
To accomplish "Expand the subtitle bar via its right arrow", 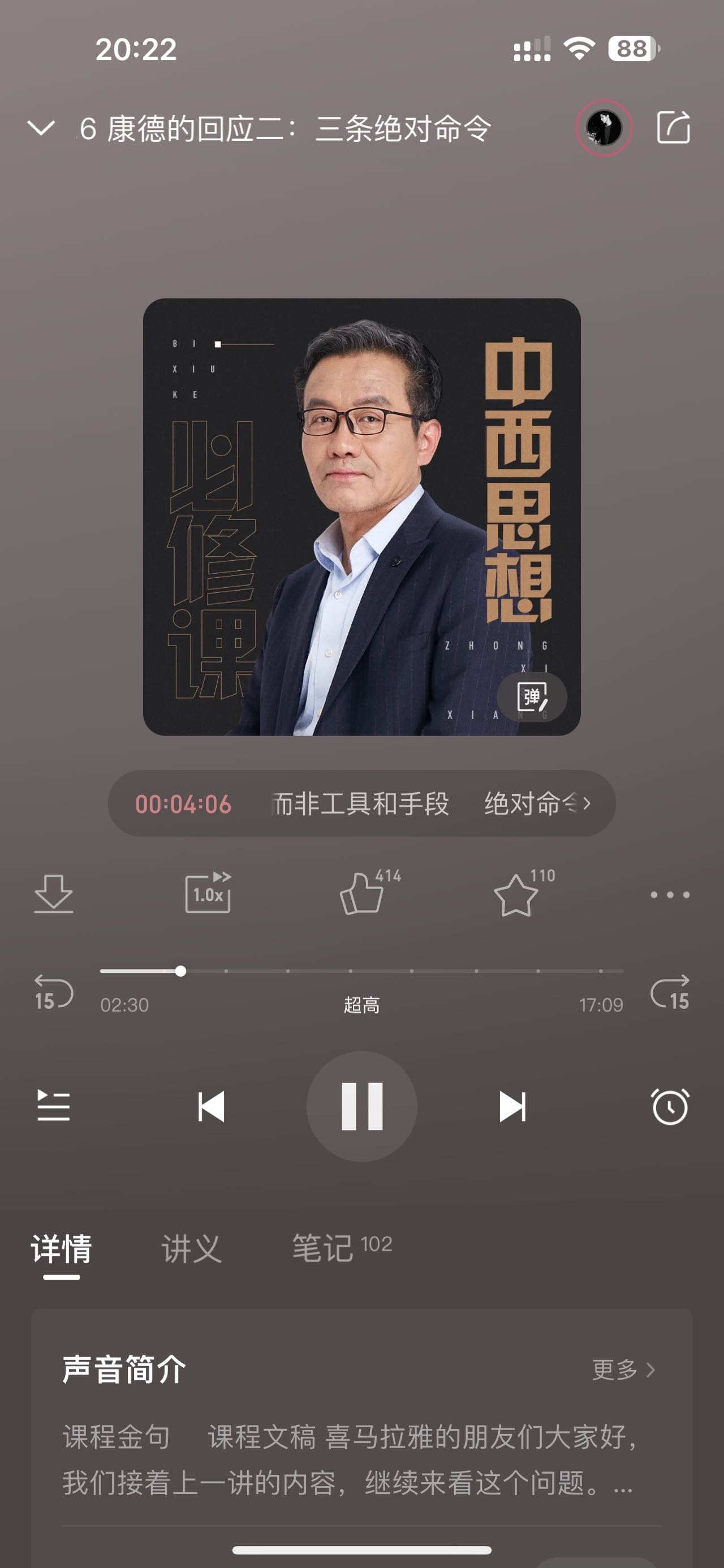I will pos(587,805).
